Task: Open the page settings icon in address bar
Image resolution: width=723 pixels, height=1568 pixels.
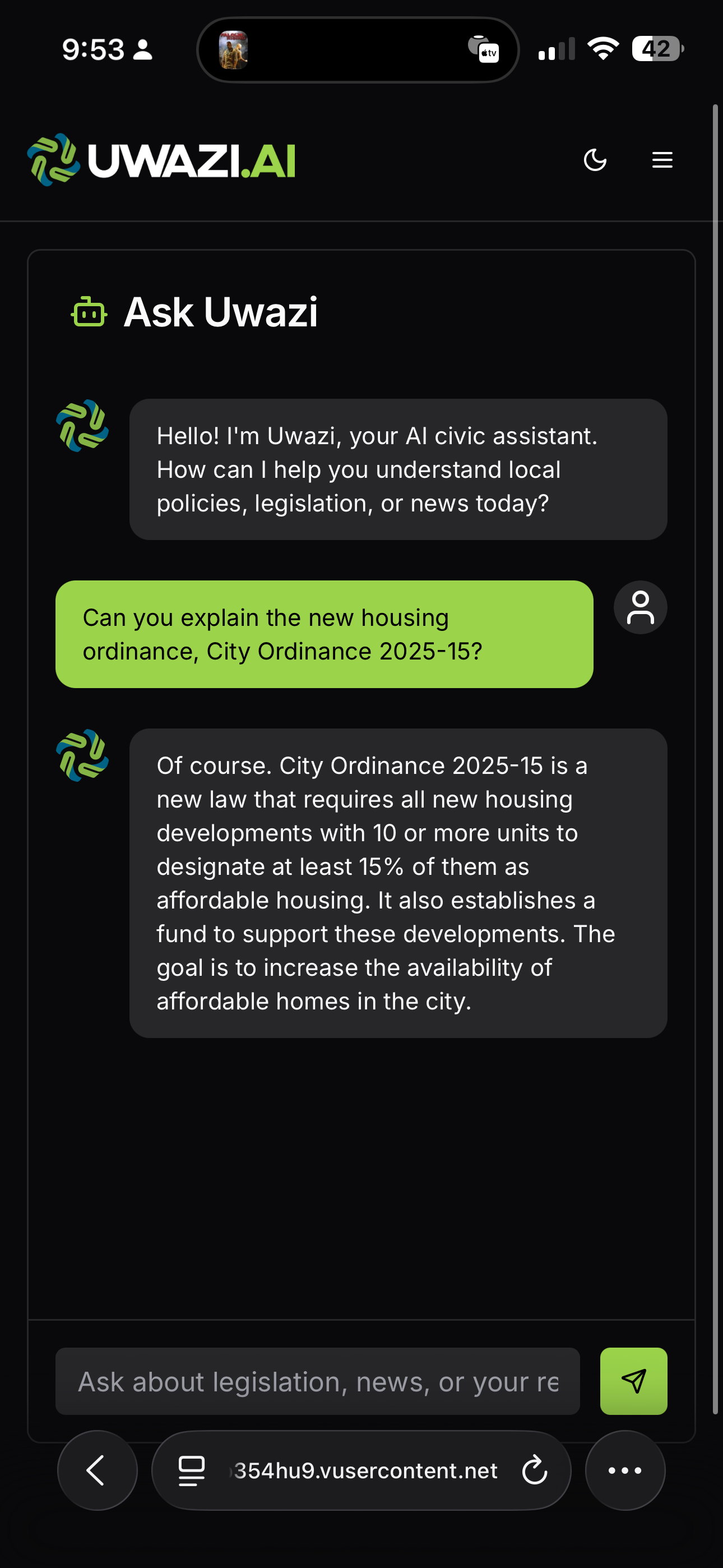Action: [x=191, y=1470]
